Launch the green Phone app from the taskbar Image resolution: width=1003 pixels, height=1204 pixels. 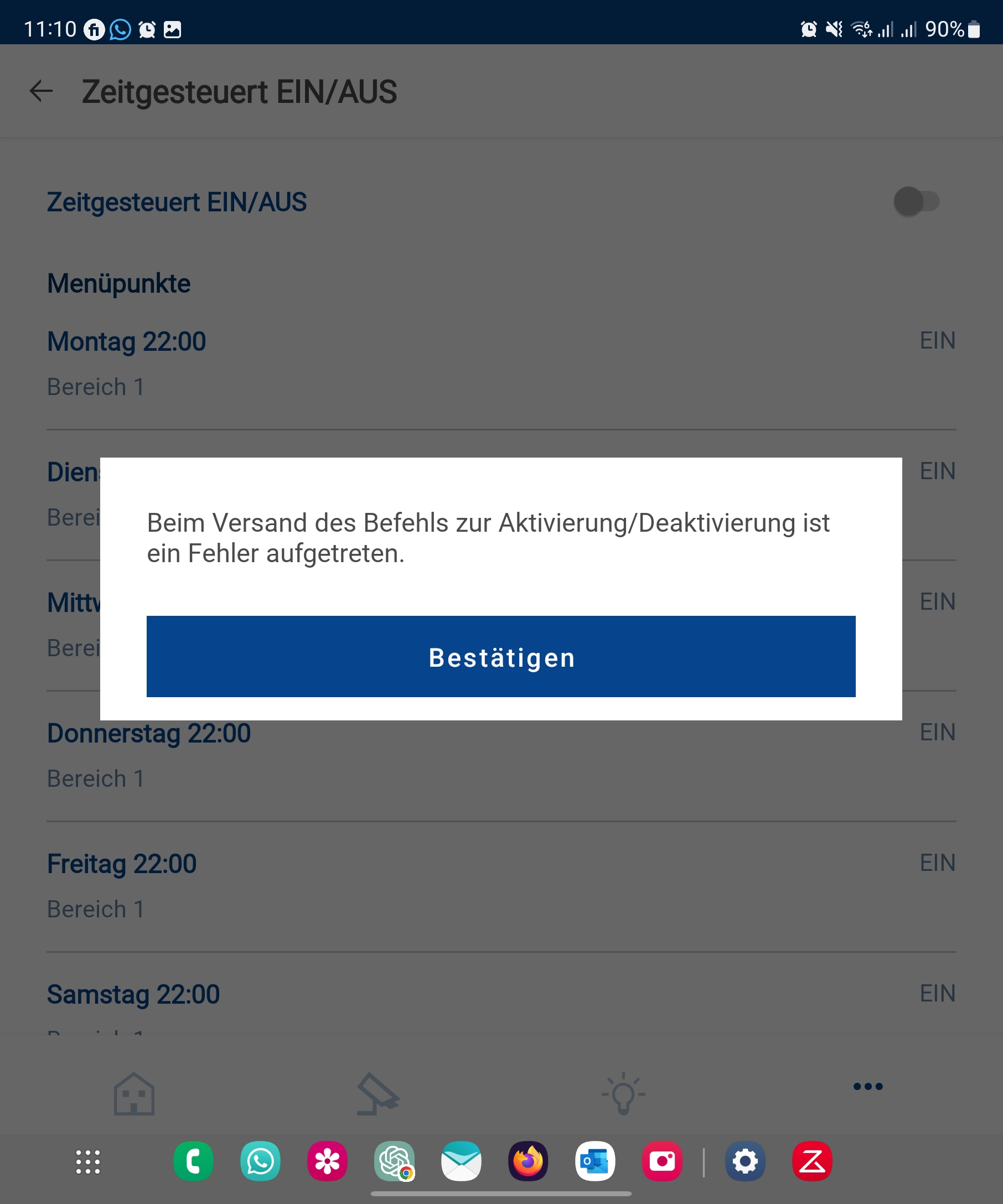[193, 1161]
